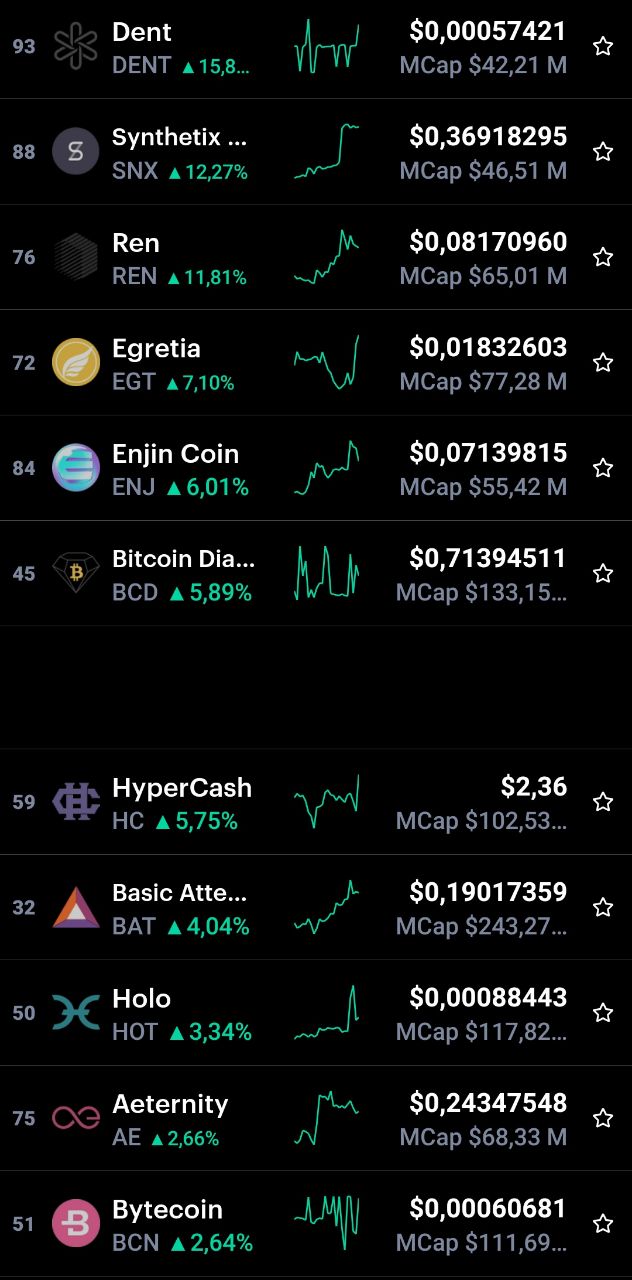Star Basic Attention Token BAT

click(x=603, y=908)
